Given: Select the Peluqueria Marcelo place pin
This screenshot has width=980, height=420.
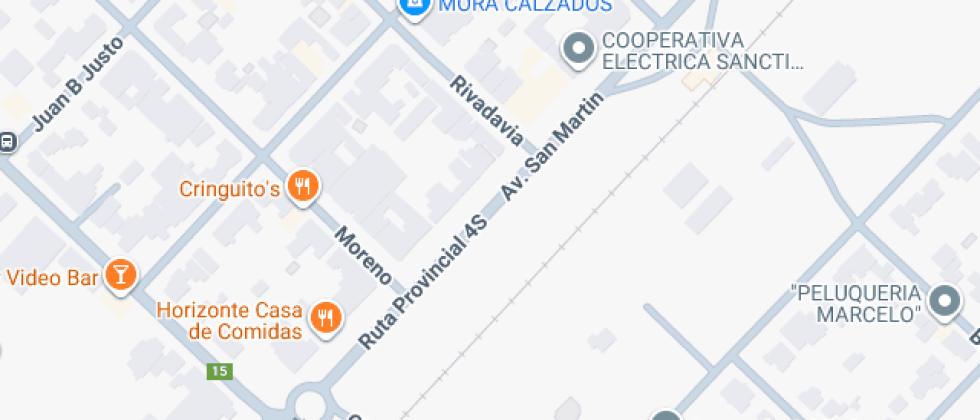Looking at the screenshot, I should point(943,301).
